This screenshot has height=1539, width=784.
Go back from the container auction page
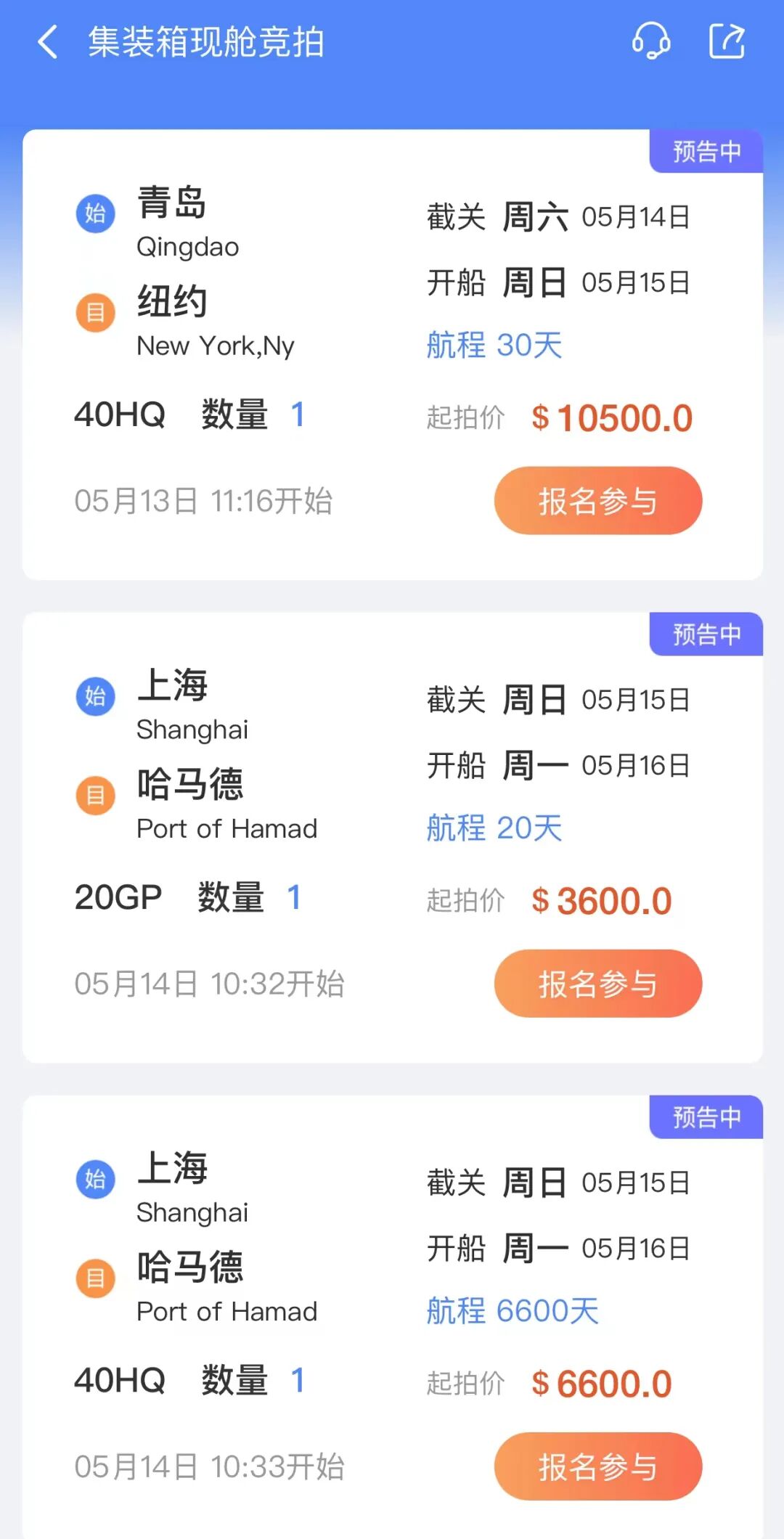48,41
